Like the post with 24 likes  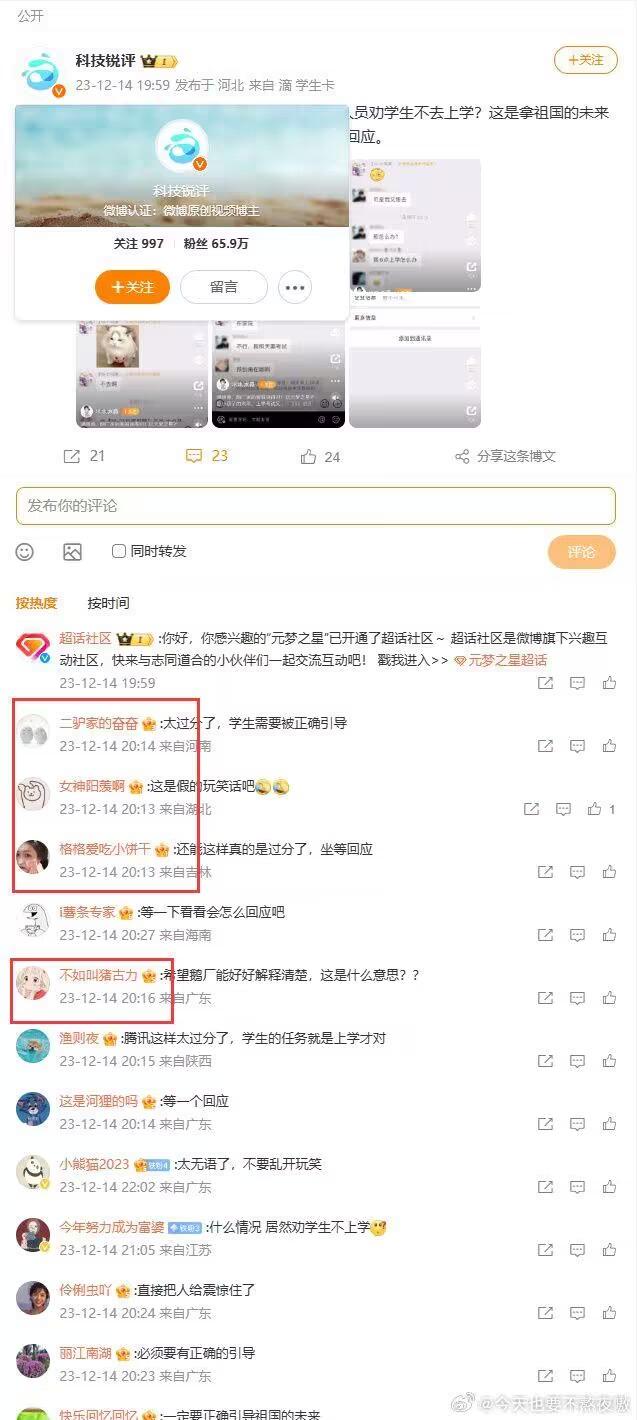tap(320, 457)
